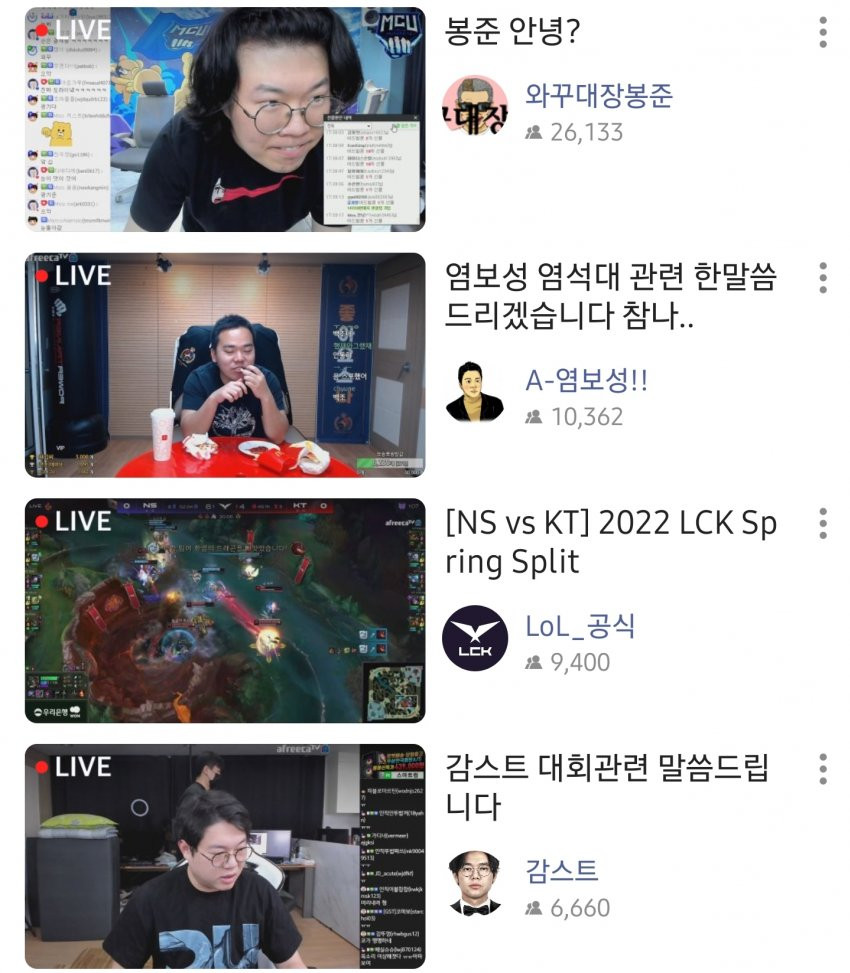Open overflow menu for 감스트 대회관련 stream
Image resolution: width=850 pixels, height=973 pixels.
coord(822,769)
